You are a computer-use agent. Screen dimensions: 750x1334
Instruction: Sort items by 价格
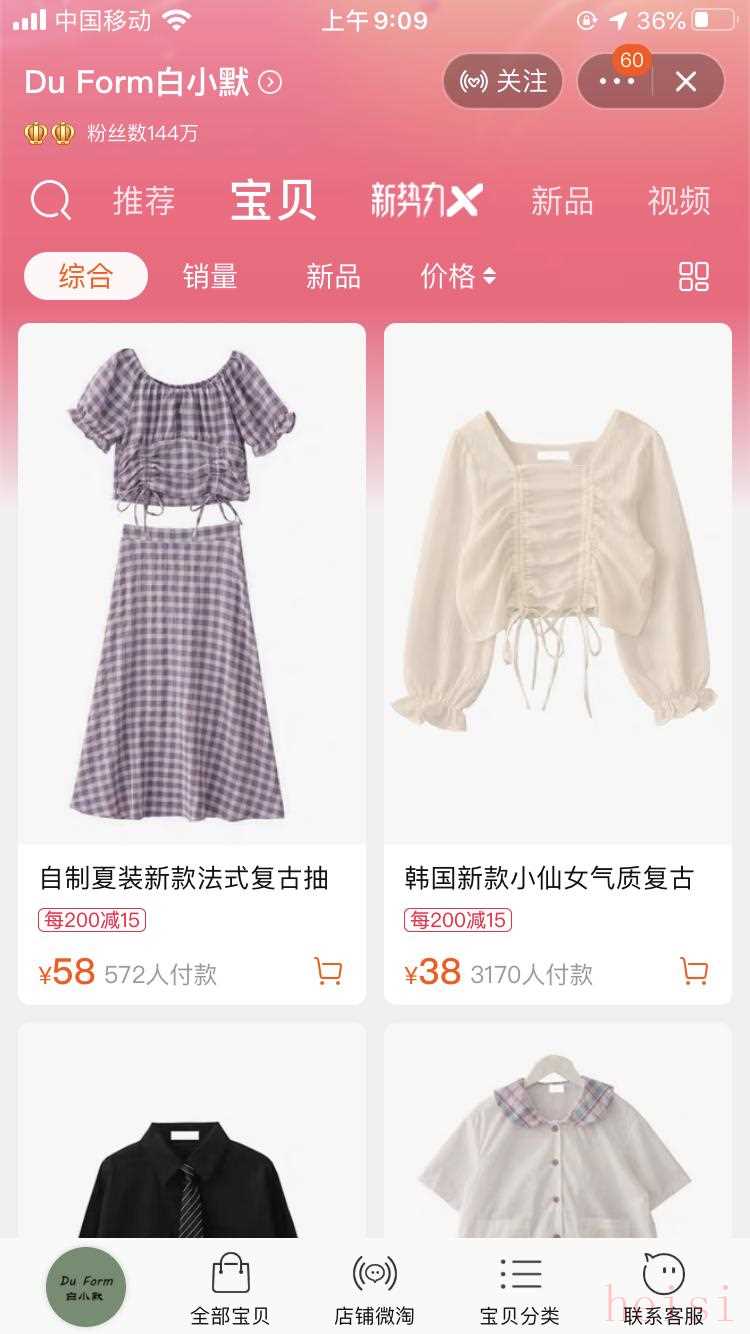(458, 276)
